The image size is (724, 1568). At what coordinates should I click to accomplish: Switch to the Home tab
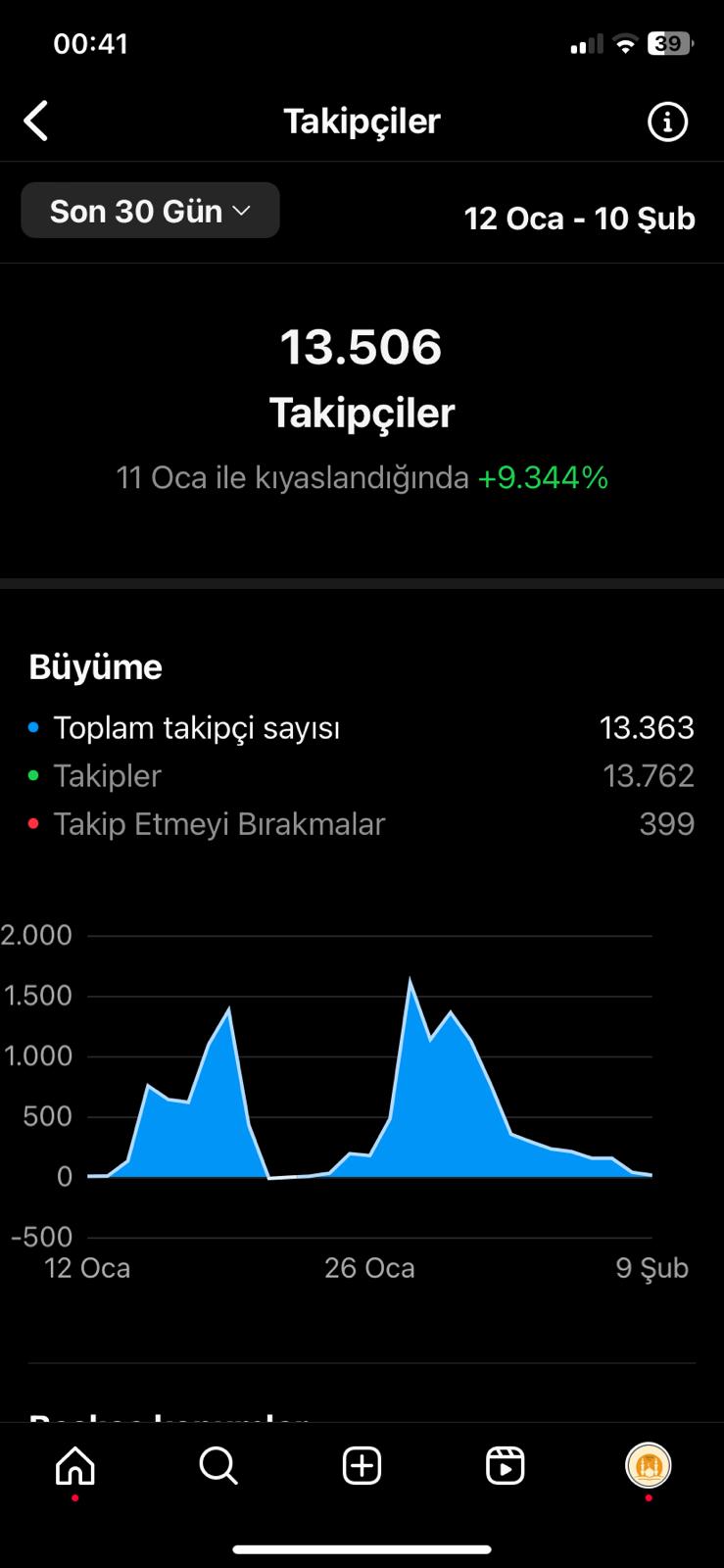tap(75, 1466)
